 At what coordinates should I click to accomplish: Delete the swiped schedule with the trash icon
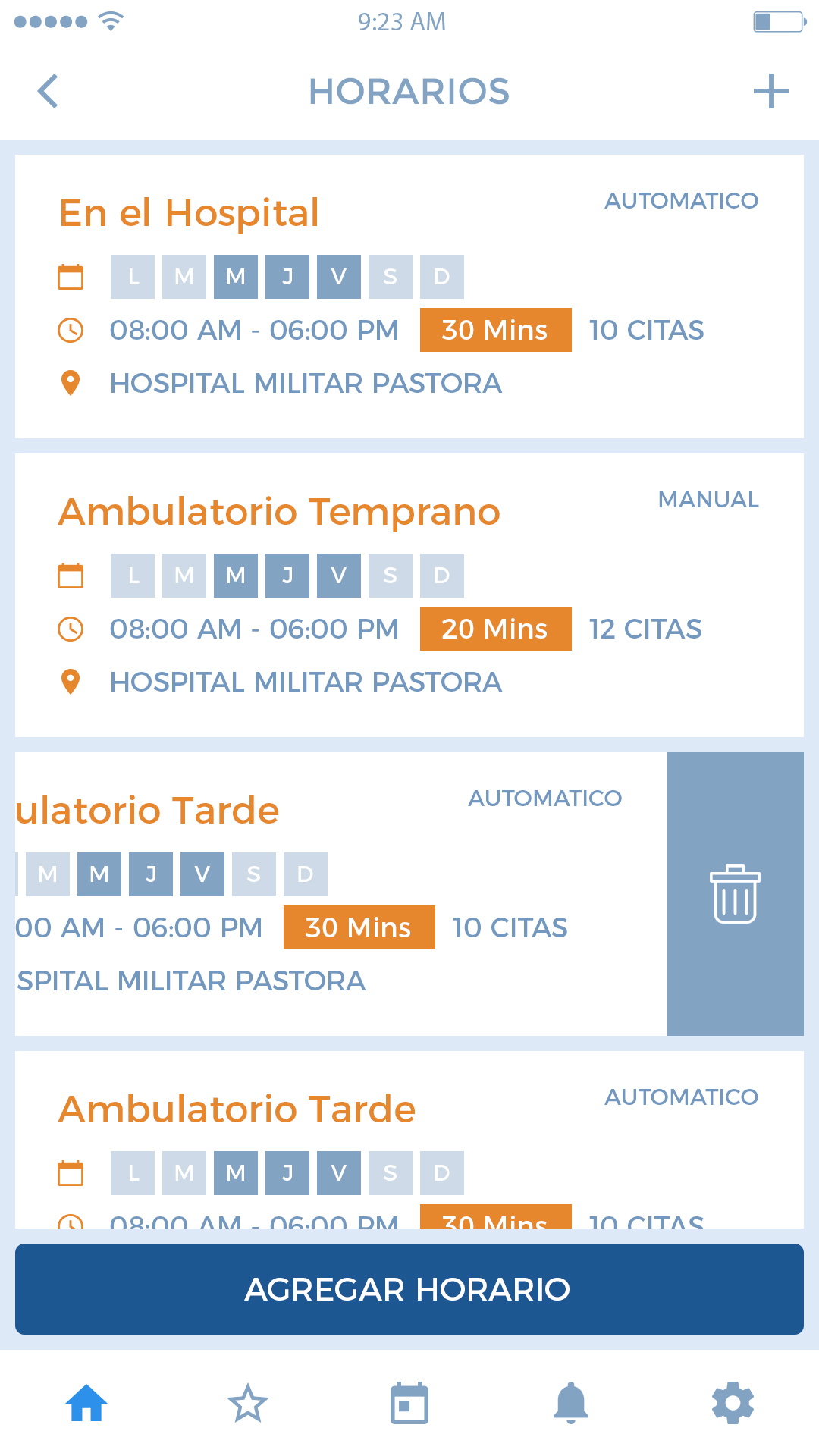point(735,894)
